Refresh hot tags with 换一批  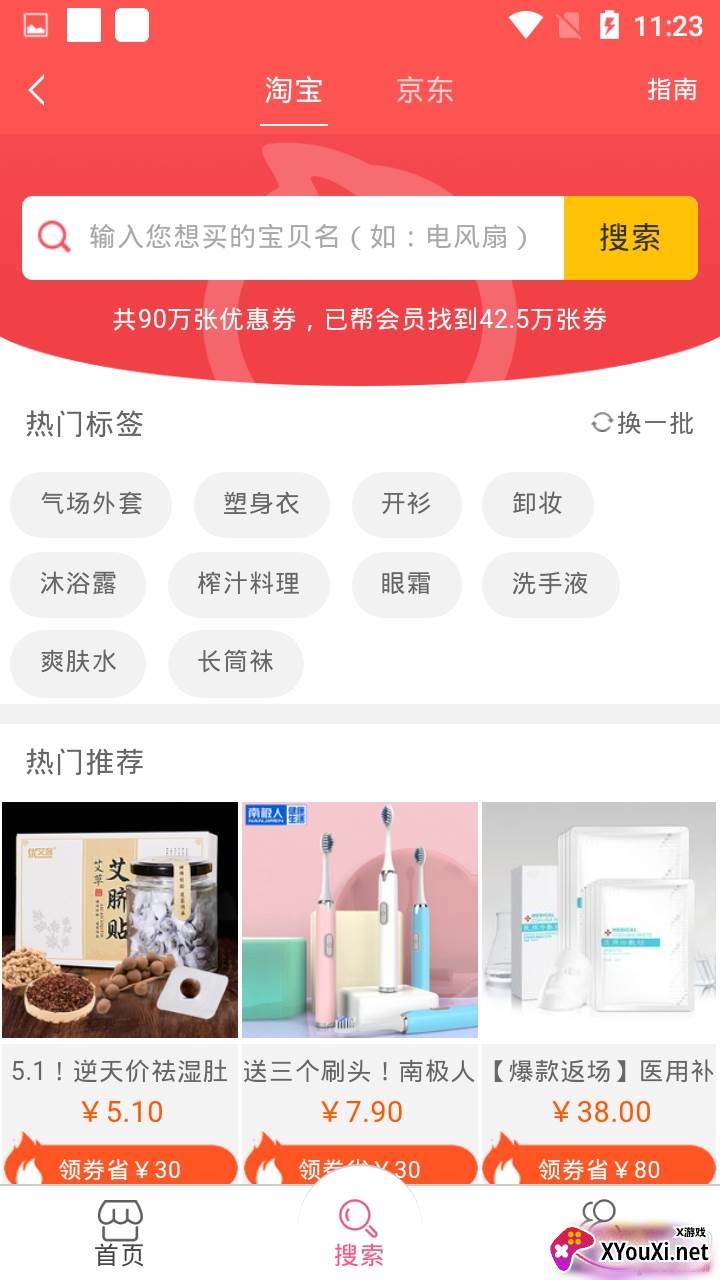pos(643,424)
